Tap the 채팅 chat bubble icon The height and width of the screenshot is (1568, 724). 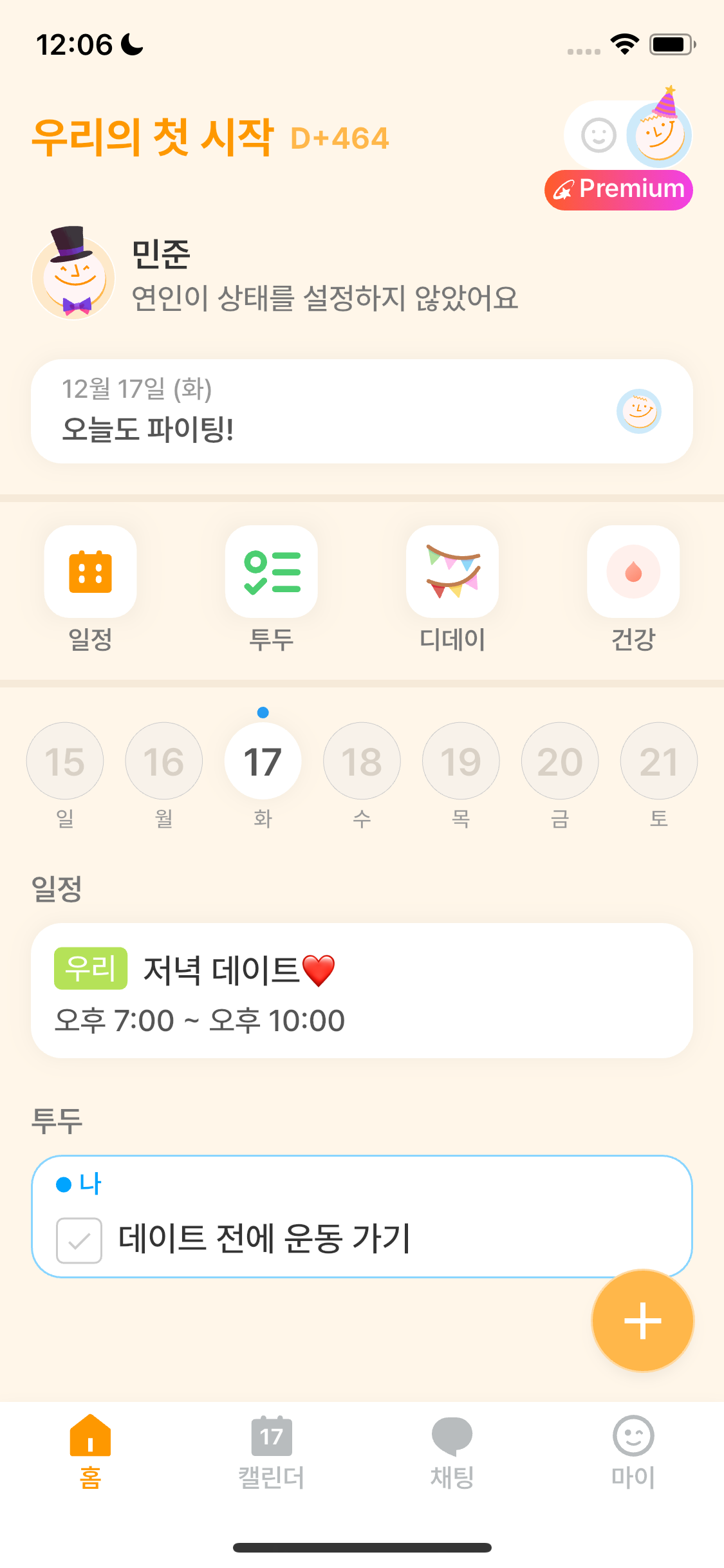click(x=452, y=1435)
